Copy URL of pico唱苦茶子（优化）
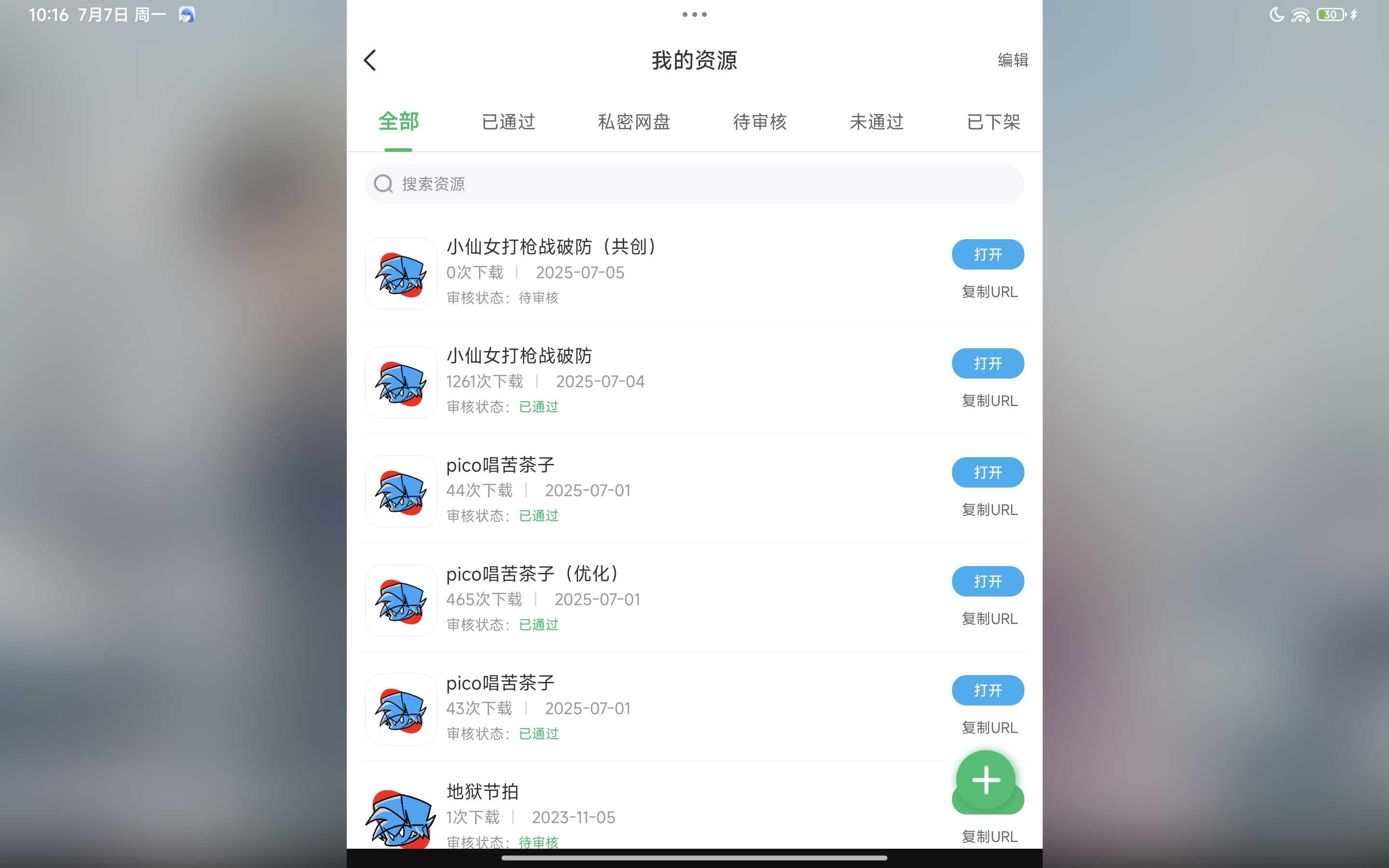 989,619
